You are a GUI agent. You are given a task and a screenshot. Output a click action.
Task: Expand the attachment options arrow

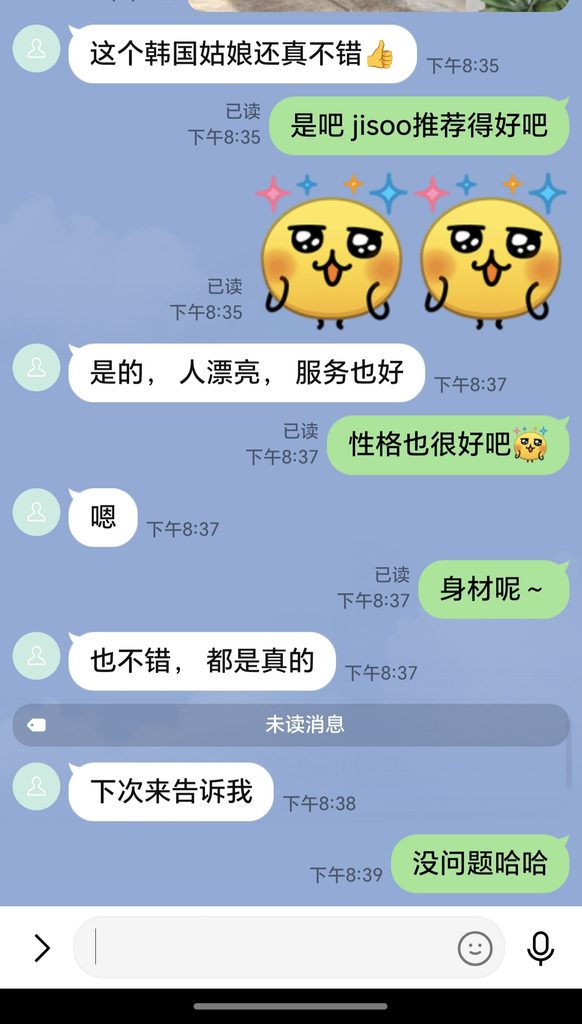42,948
